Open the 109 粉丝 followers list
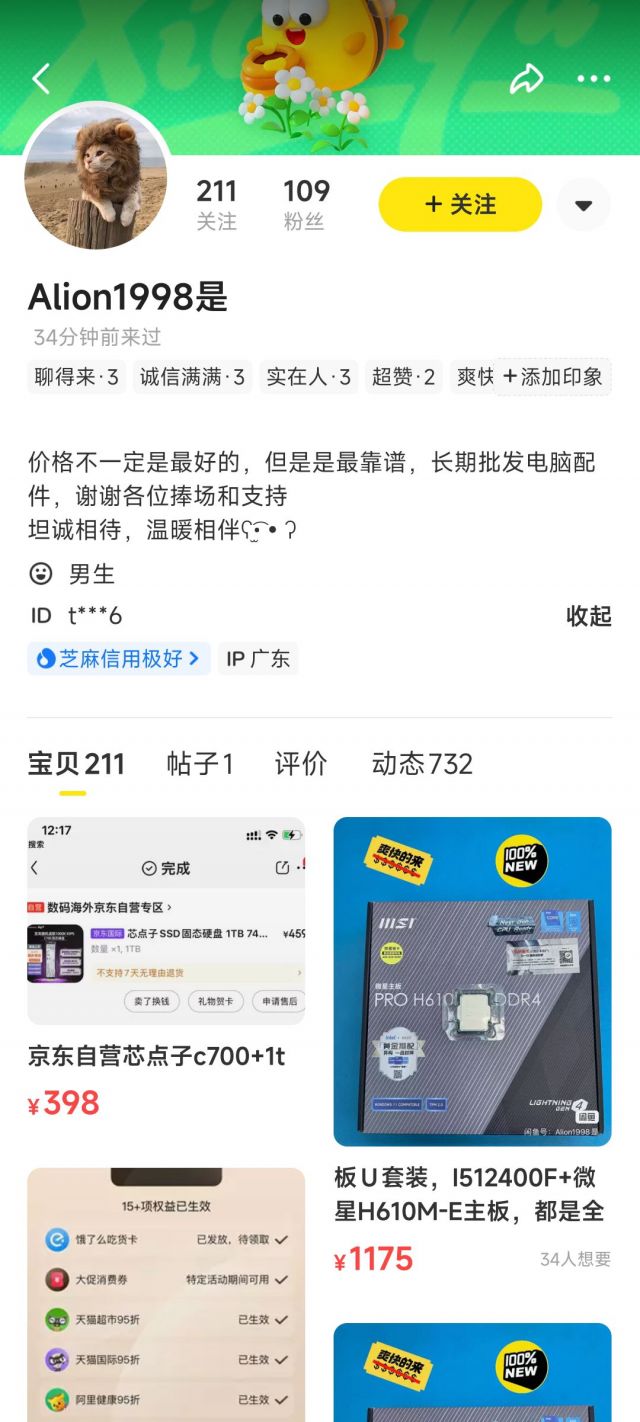 [x=306, y=204]
